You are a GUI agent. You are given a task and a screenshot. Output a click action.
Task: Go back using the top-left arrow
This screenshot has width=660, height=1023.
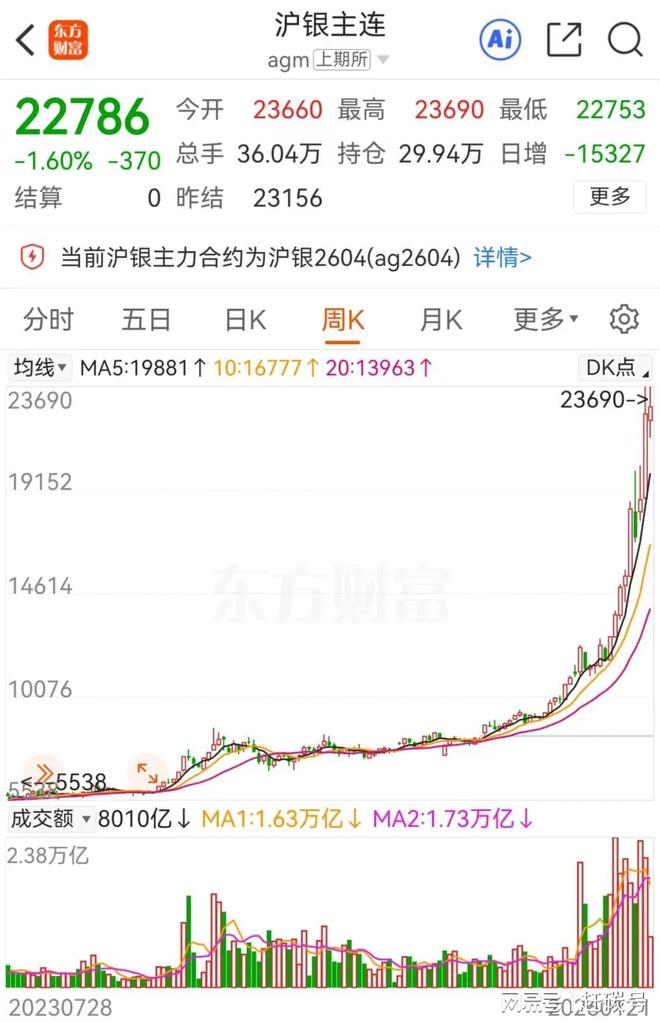(x=26, y=41)
